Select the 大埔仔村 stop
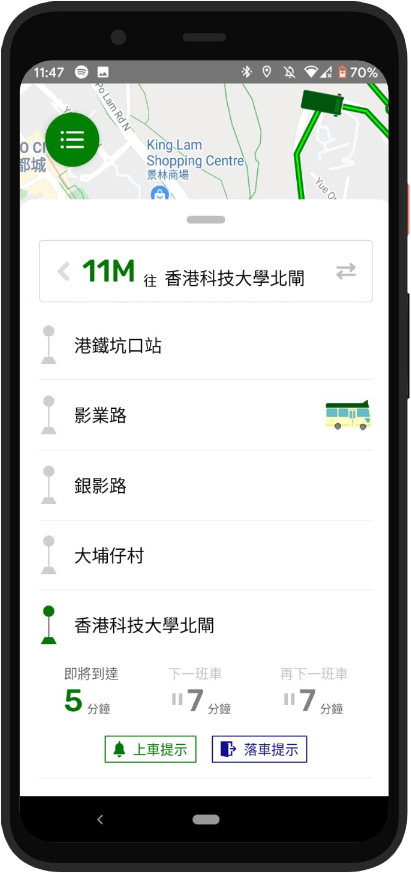This screenshot has height=873, width=411. pos(206,555)
